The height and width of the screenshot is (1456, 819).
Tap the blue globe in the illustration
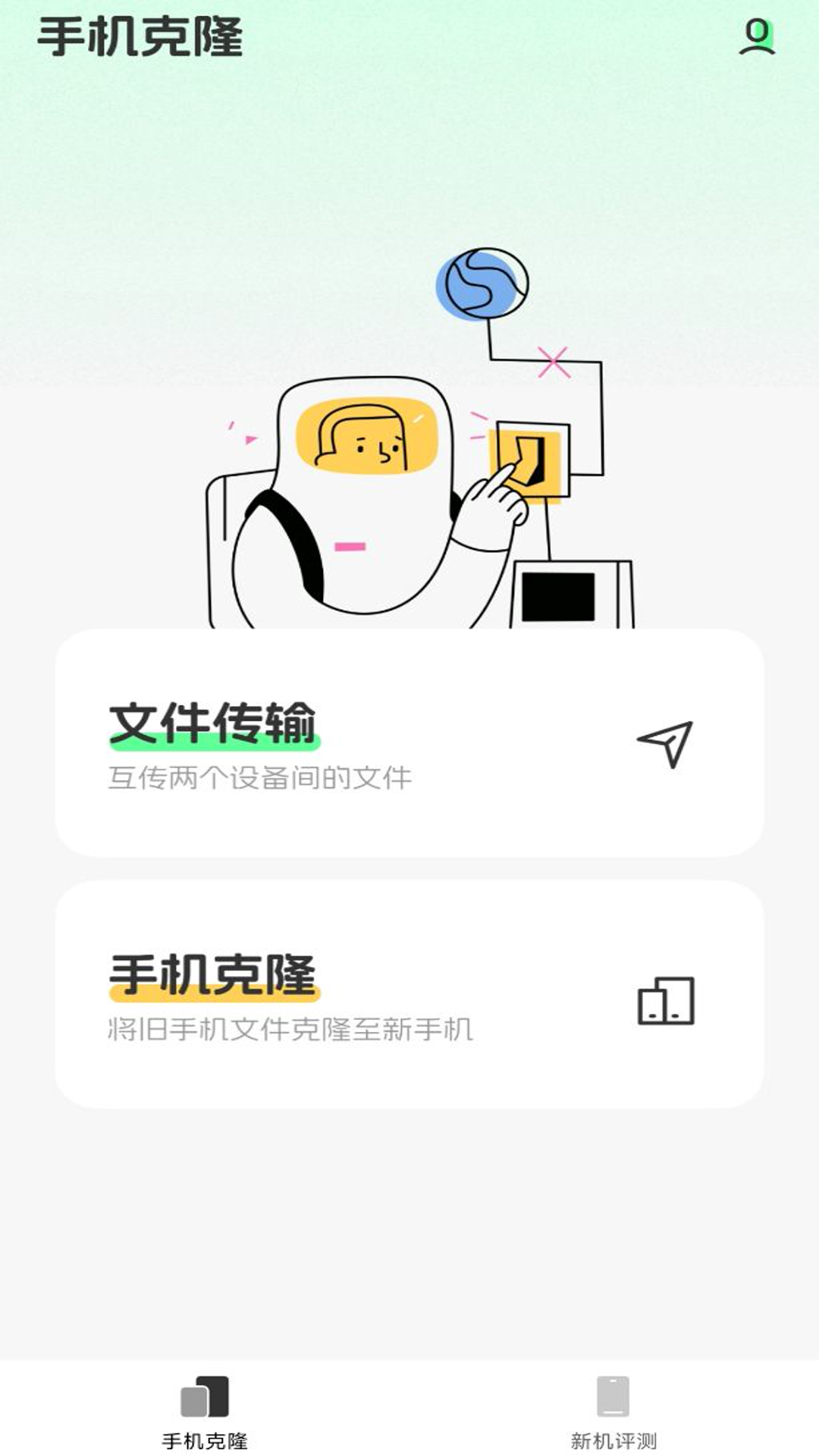tap(483, 282)
